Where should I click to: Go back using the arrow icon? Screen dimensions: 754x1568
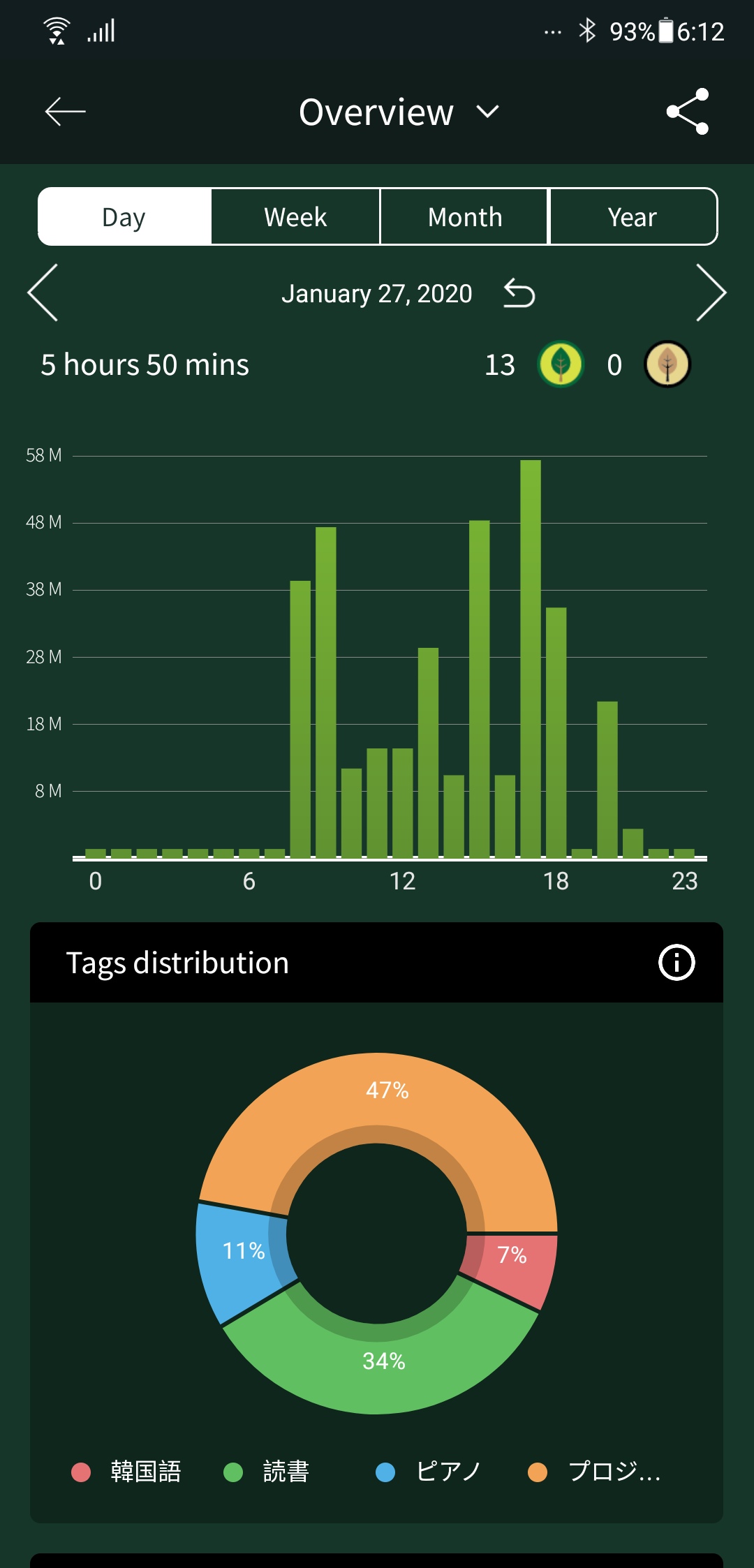click(x=65, y=112)
